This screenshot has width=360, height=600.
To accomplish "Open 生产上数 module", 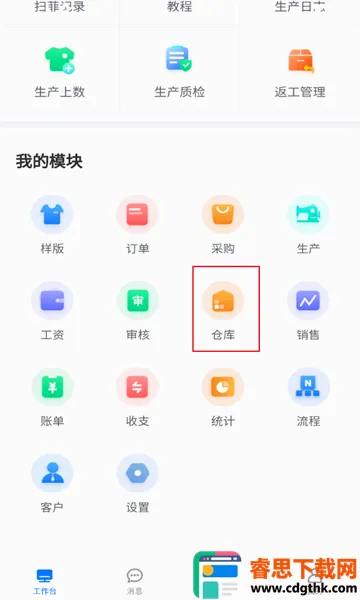I will (x=60, y=73).
